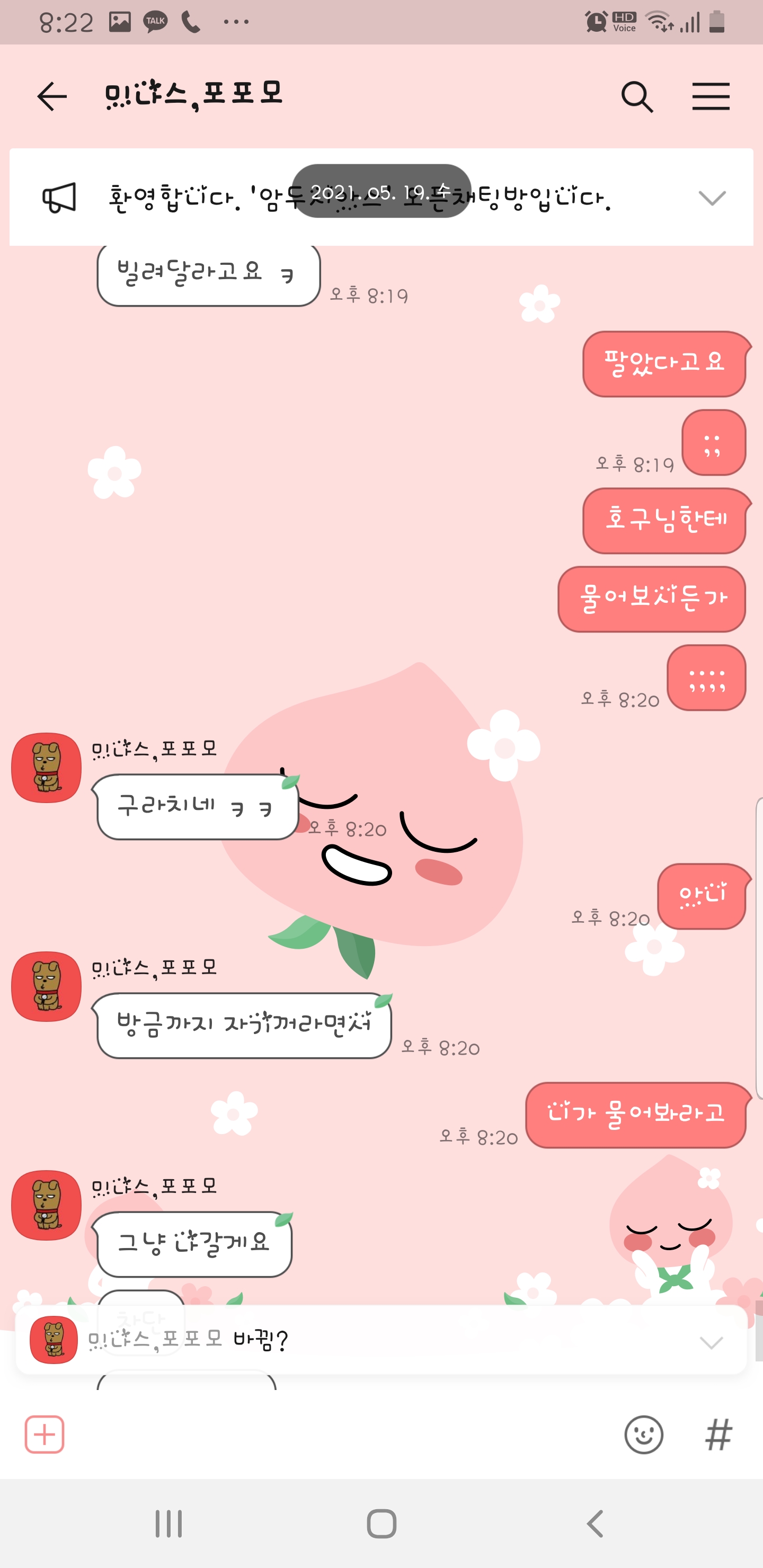Go back from the chat room
Screen dimensions: 763x1568
[x=52, y=97]
